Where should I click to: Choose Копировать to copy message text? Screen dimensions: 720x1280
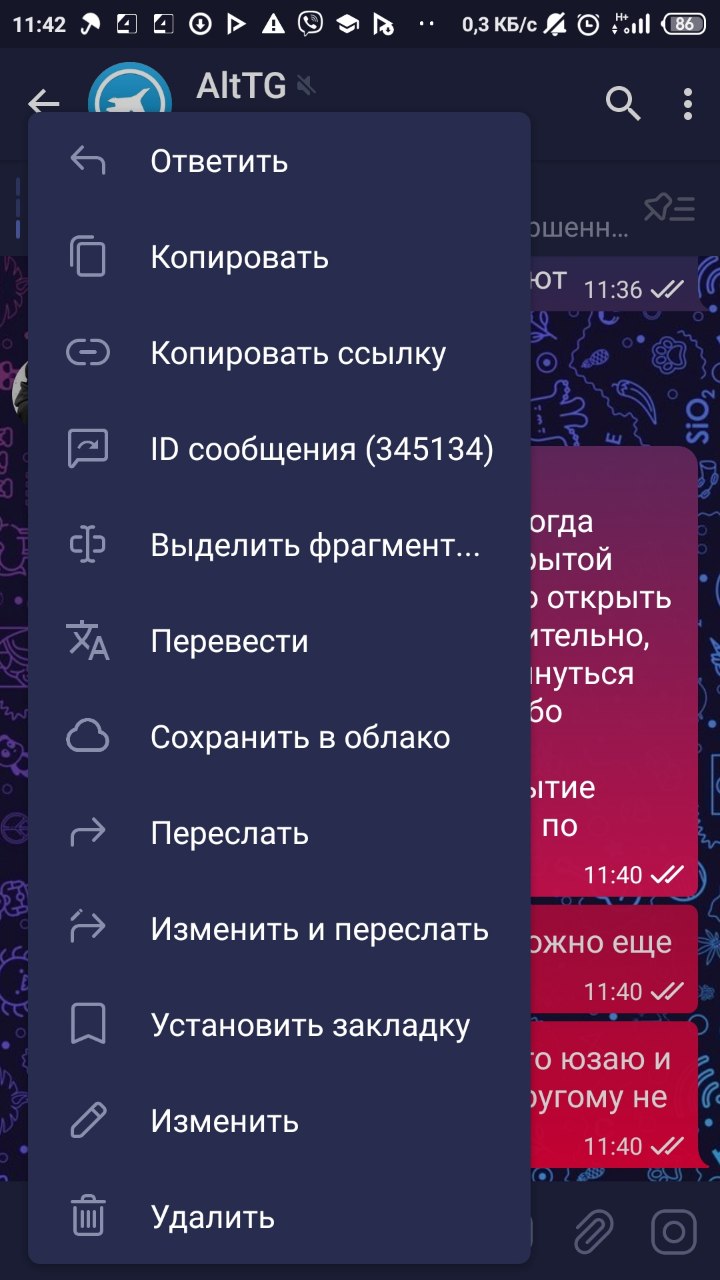(x=239, y=257)
